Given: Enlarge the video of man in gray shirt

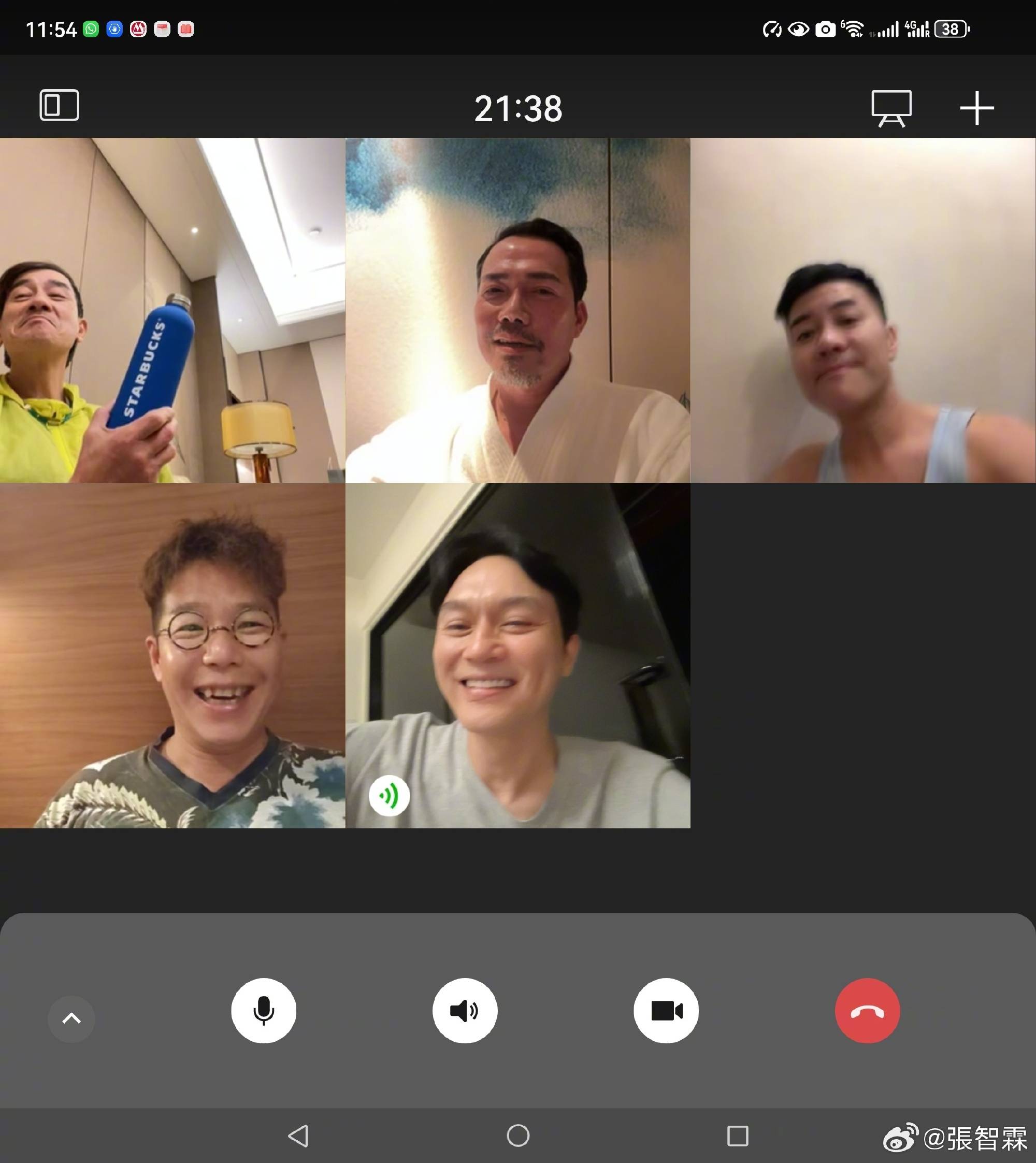Looking at the screenshot, I should pyautogui.click(x=517, y=655).
